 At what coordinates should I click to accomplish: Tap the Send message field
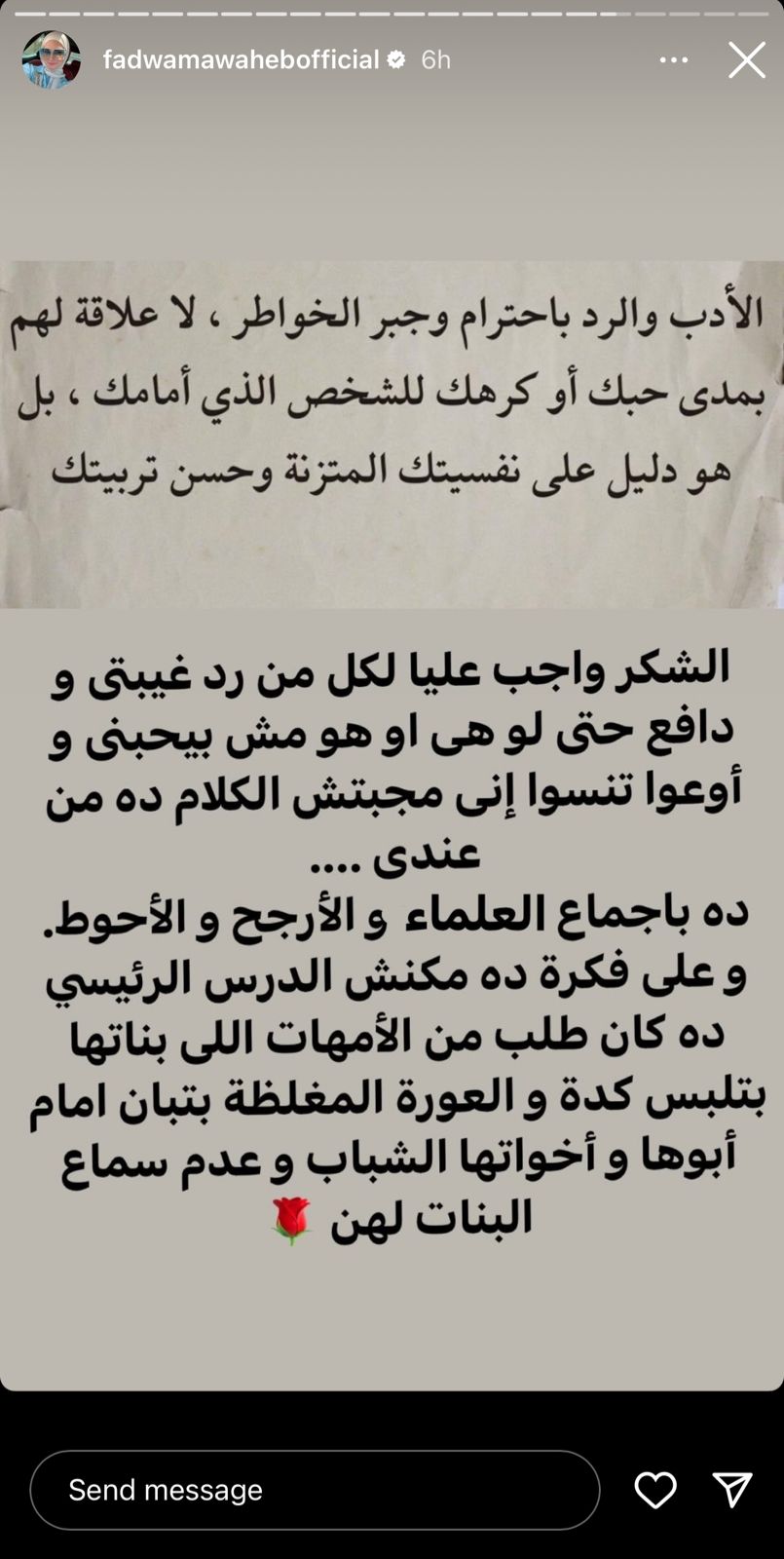click(x=315, y=1490)
